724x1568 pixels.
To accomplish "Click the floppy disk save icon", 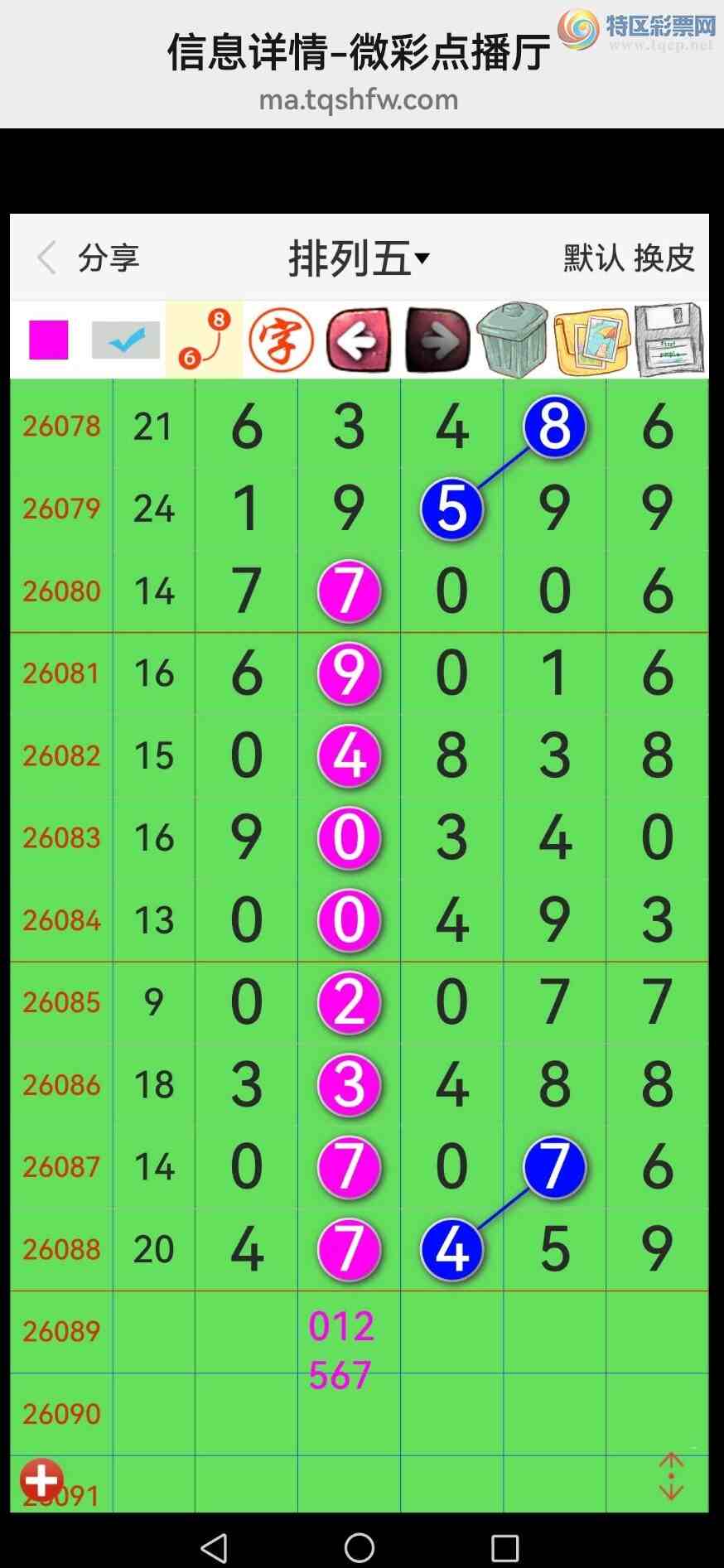I will point(668,340).
